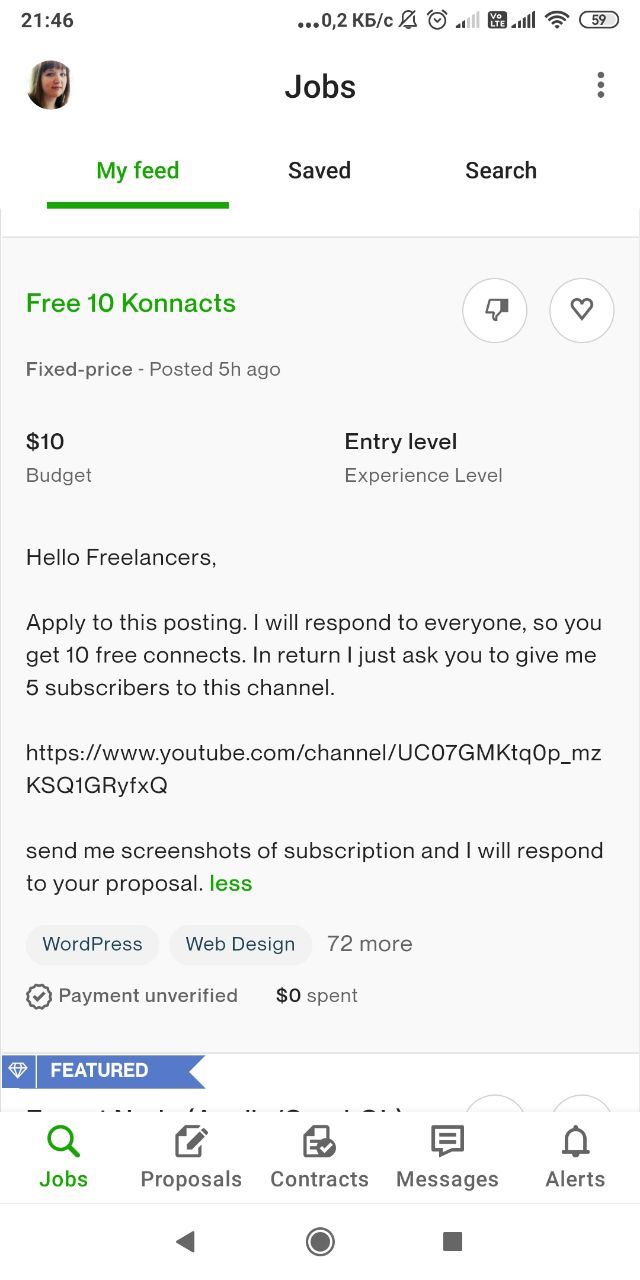Open the profile avatar
This screenshot has width=640, height=1280.
coord(49,85)
